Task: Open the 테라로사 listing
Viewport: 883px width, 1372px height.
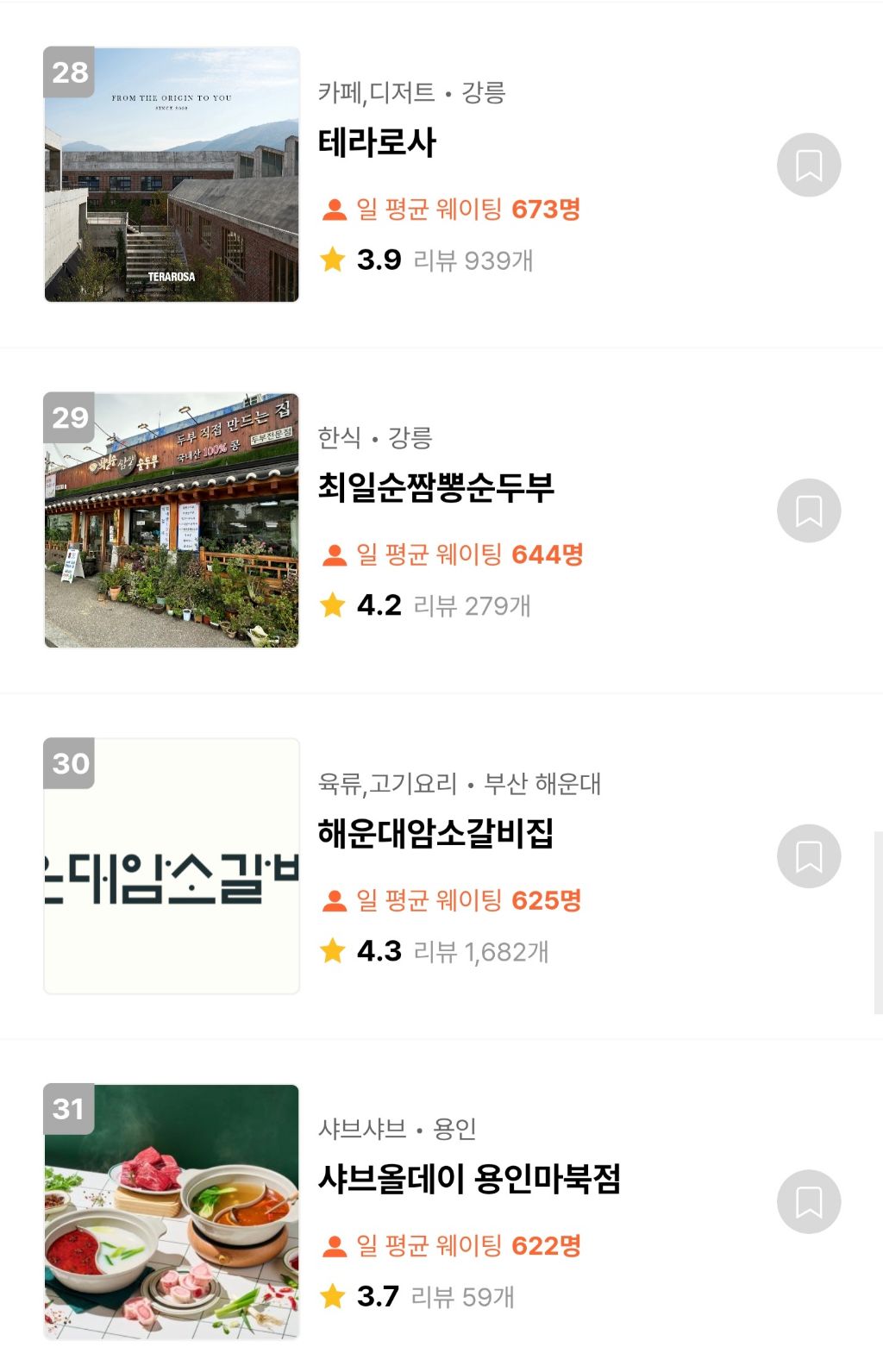Action: 377,142
